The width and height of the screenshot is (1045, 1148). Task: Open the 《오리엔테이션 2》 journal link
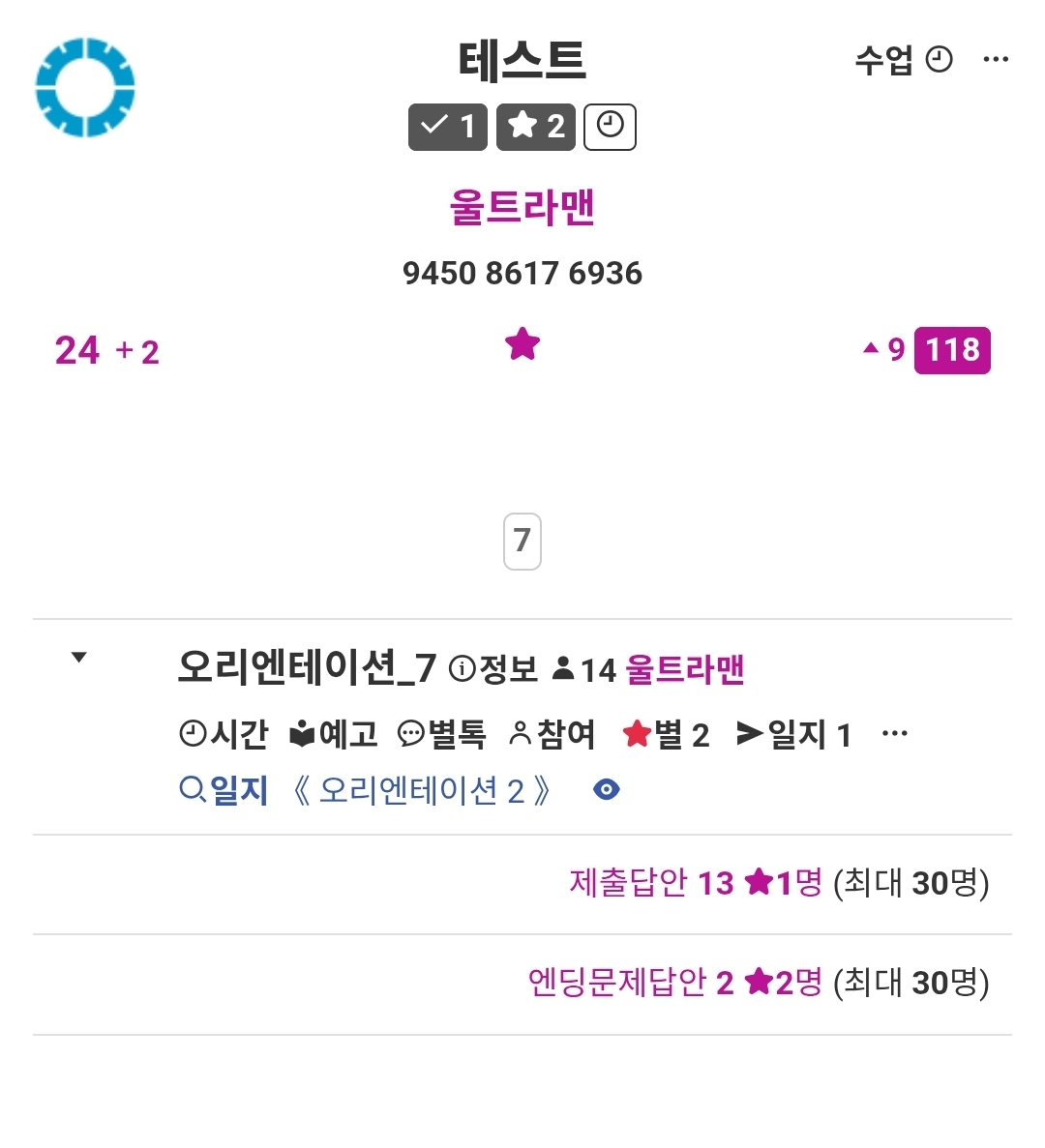422,791
